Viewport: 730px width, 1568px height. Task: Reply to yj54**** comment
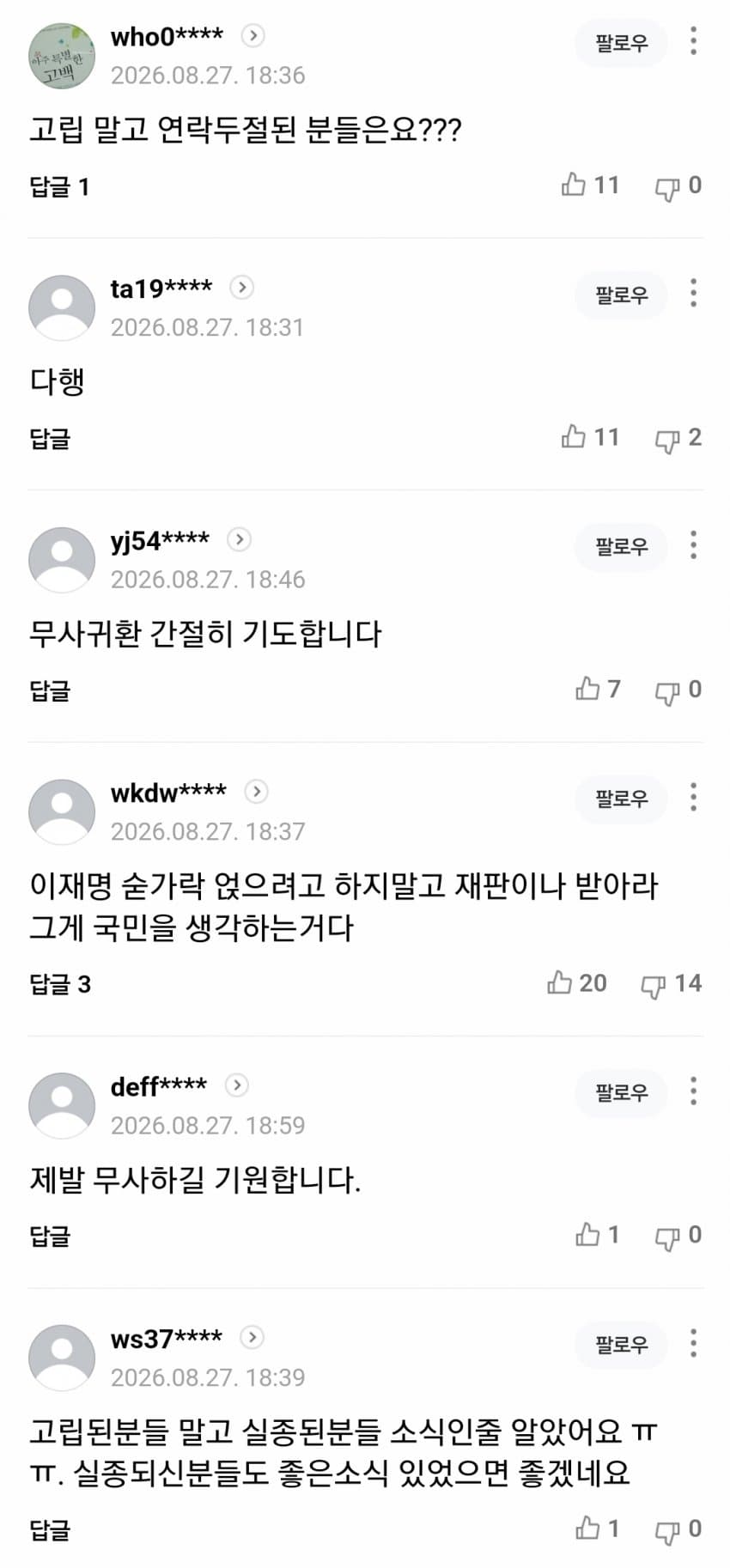click(50, 690)
